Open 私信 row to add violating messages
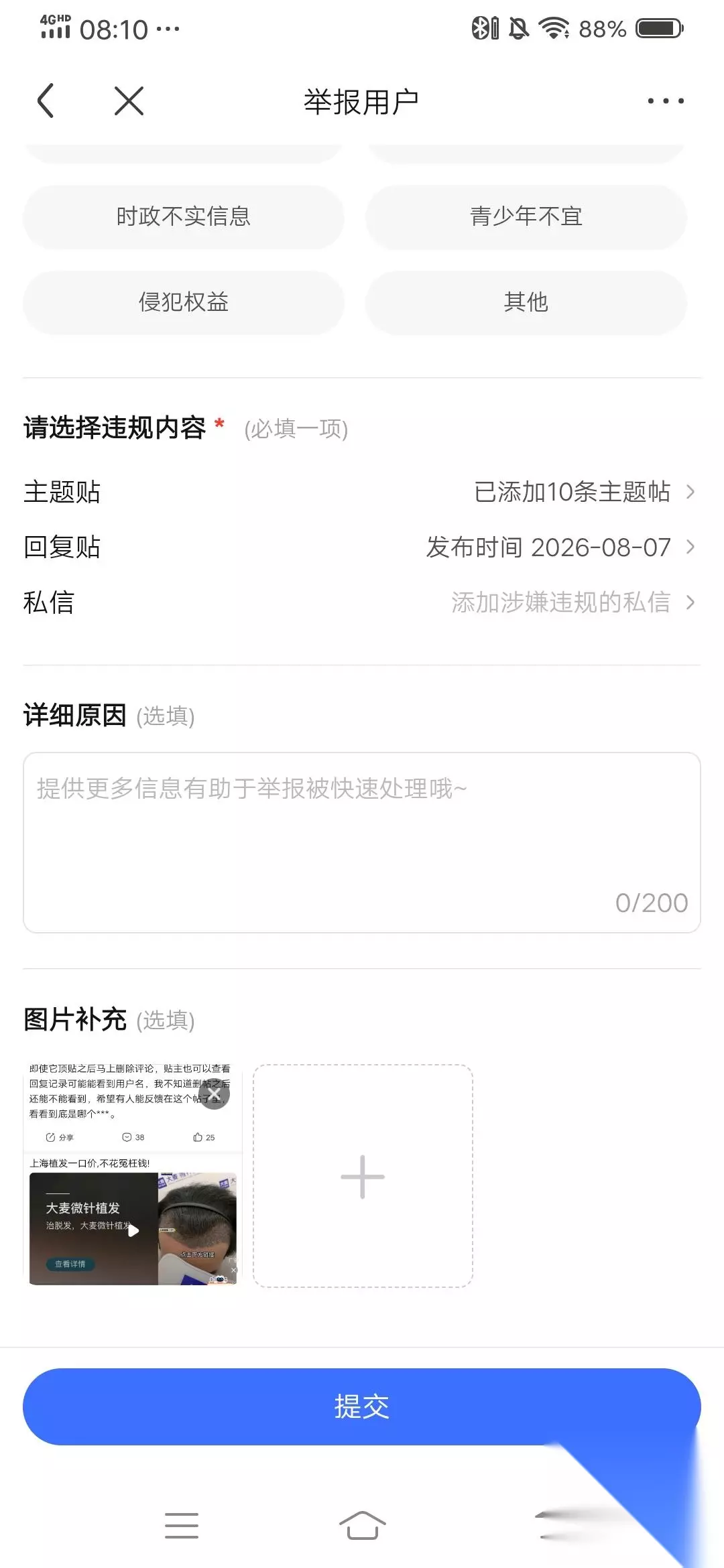 pyautogui.click(x=362, y=602)
